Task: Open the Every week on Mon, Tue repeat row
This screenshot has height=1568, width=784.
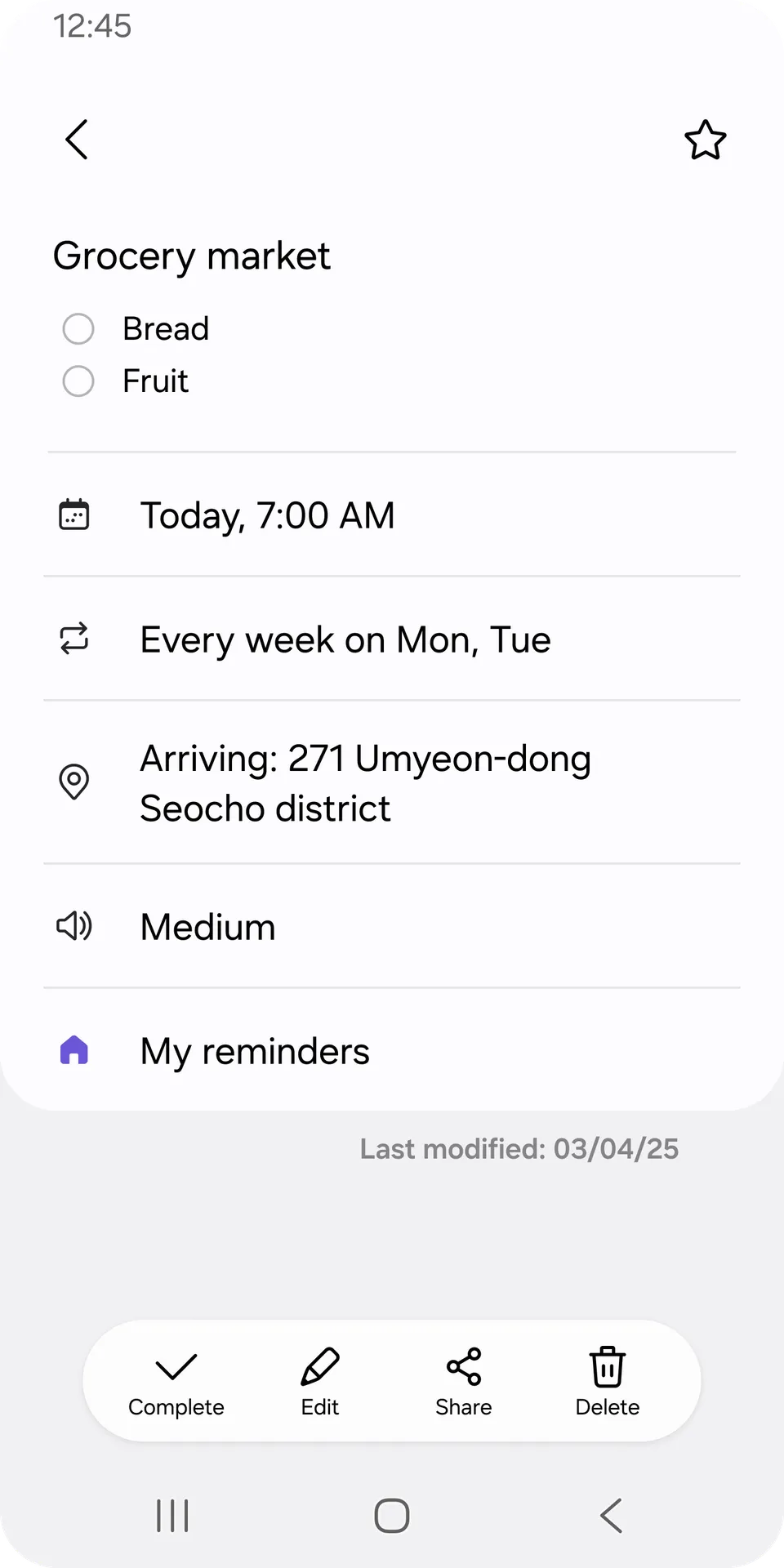Action: [392, 639]
